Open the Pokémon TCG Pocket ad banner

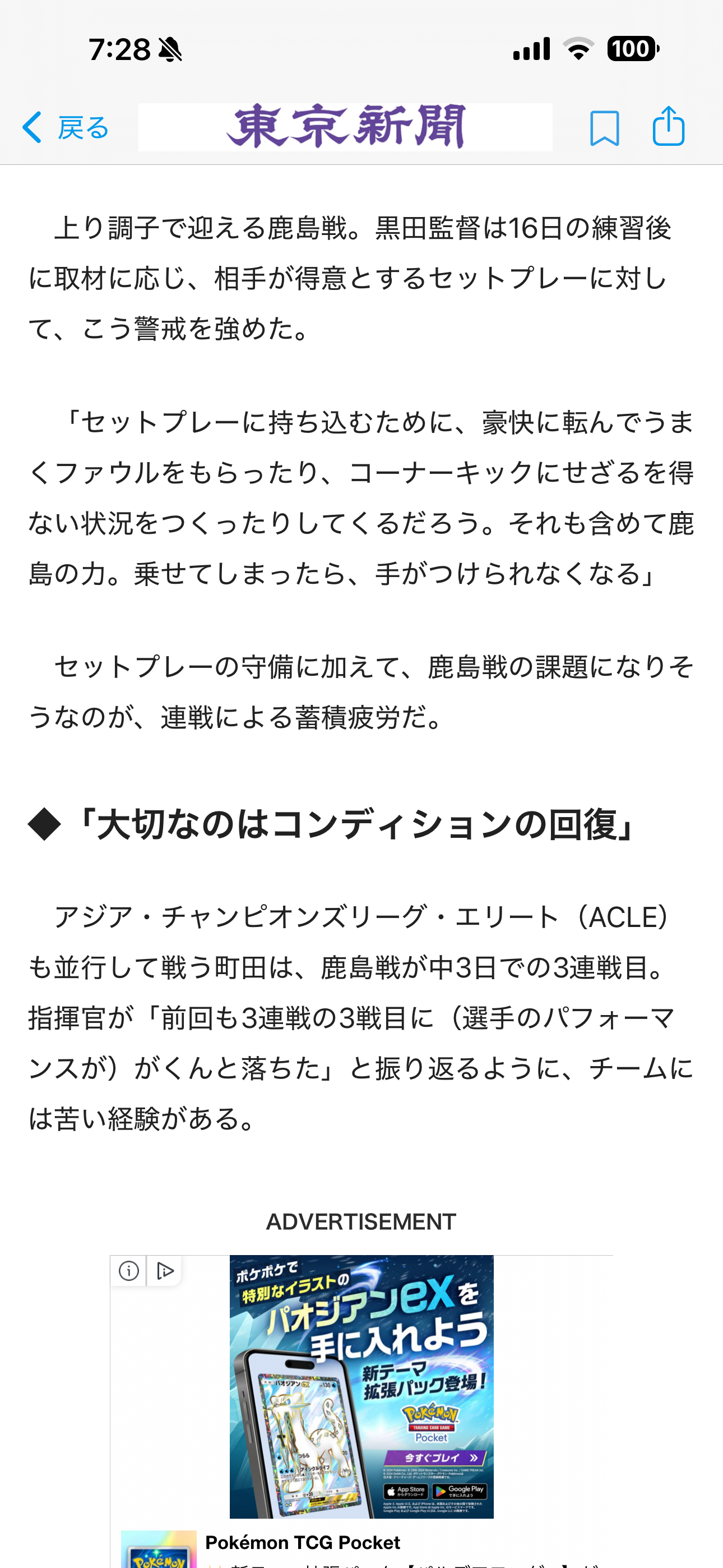tap(361, 1386)
